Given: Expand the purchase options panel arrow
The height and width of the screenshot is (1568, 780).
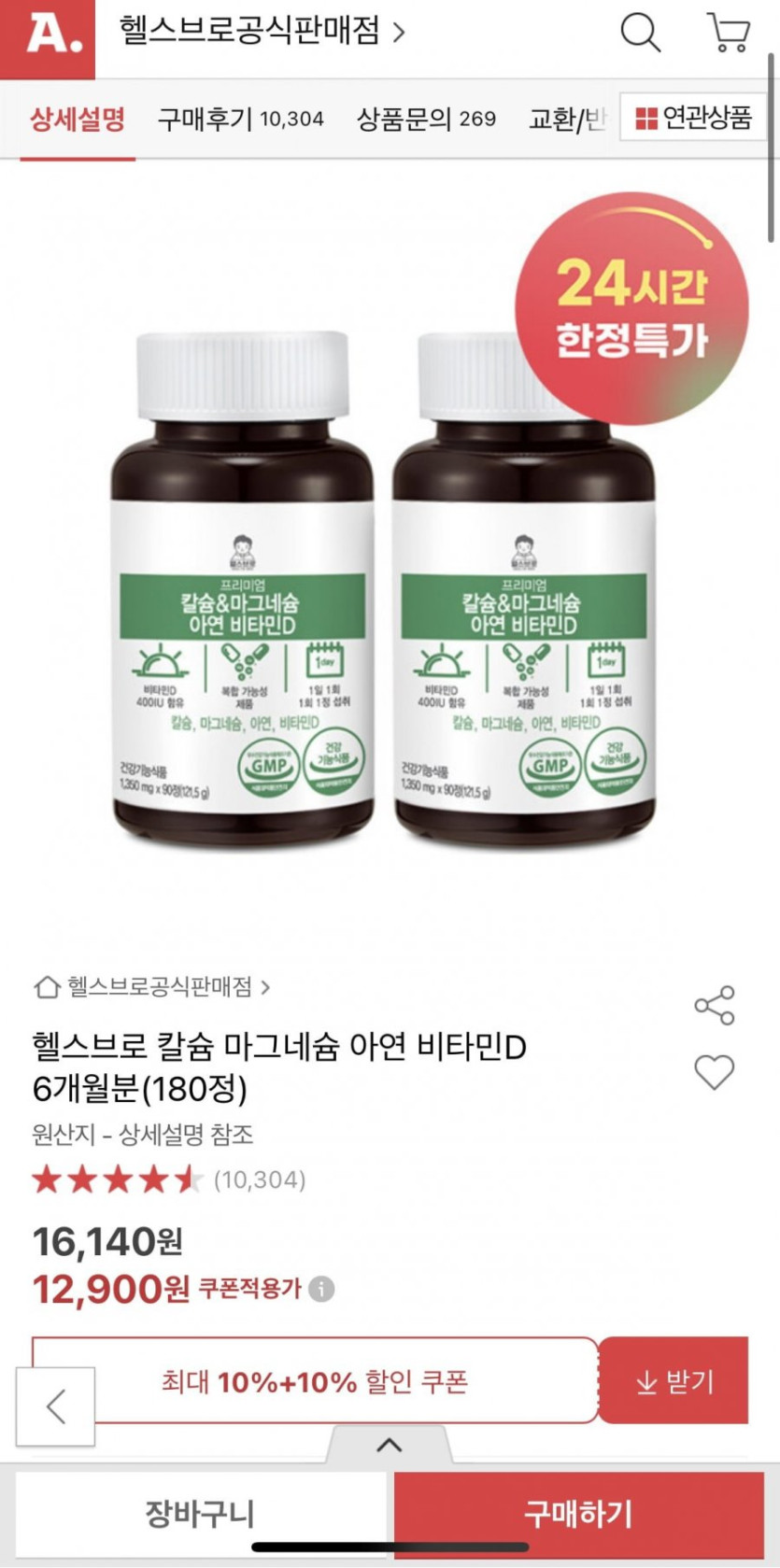Looking at the screenshot, I should pyautogui.click(x=389, y=1446).
